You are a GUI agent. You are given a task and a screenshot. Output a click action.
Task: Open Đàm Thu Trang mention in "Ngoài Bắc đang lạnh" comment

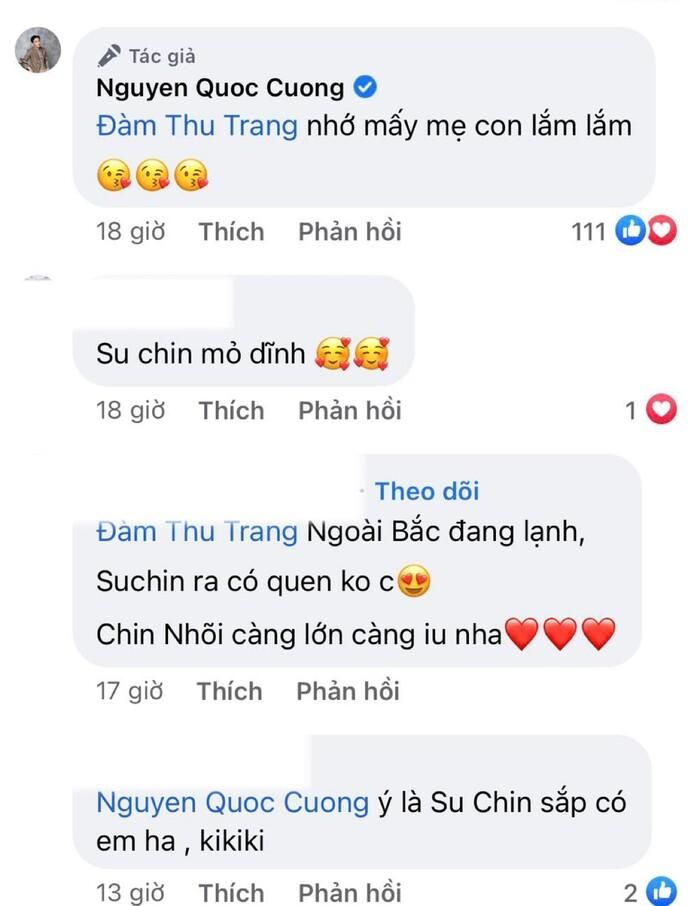tap(196, 531)
